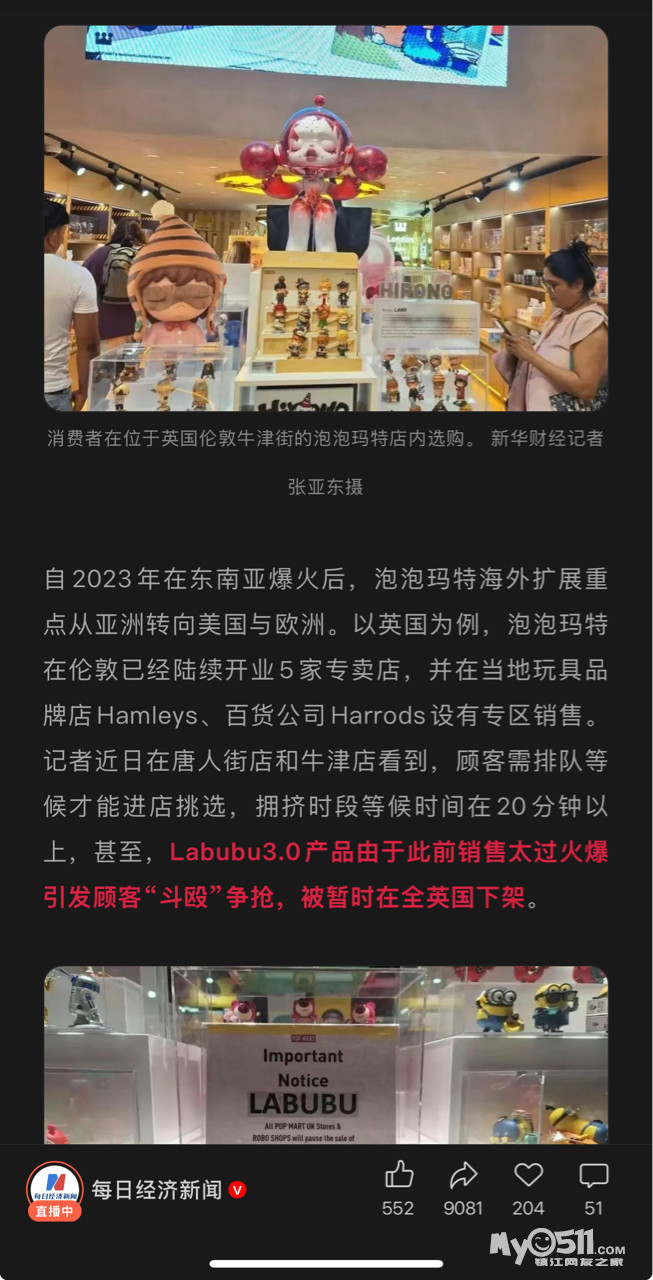
Task: Enlarge the LABUBU Important Notice photo
Action: (326, 1055)
